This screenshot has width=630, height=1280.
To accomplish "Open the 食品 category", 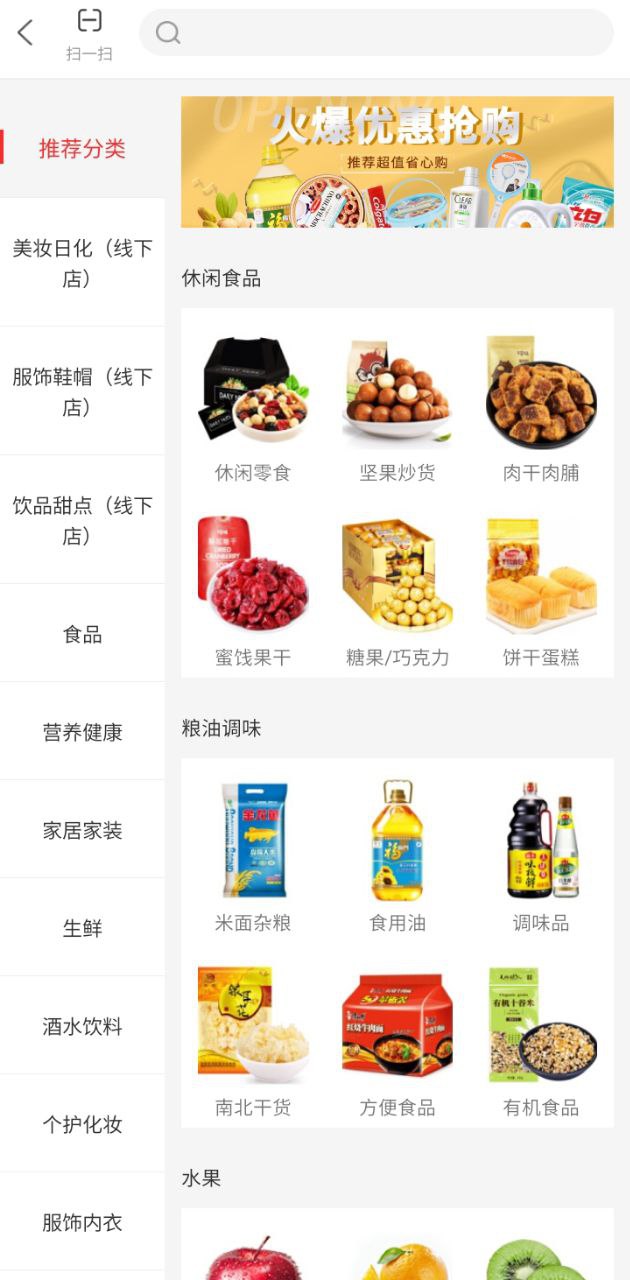I will [82, 634].
